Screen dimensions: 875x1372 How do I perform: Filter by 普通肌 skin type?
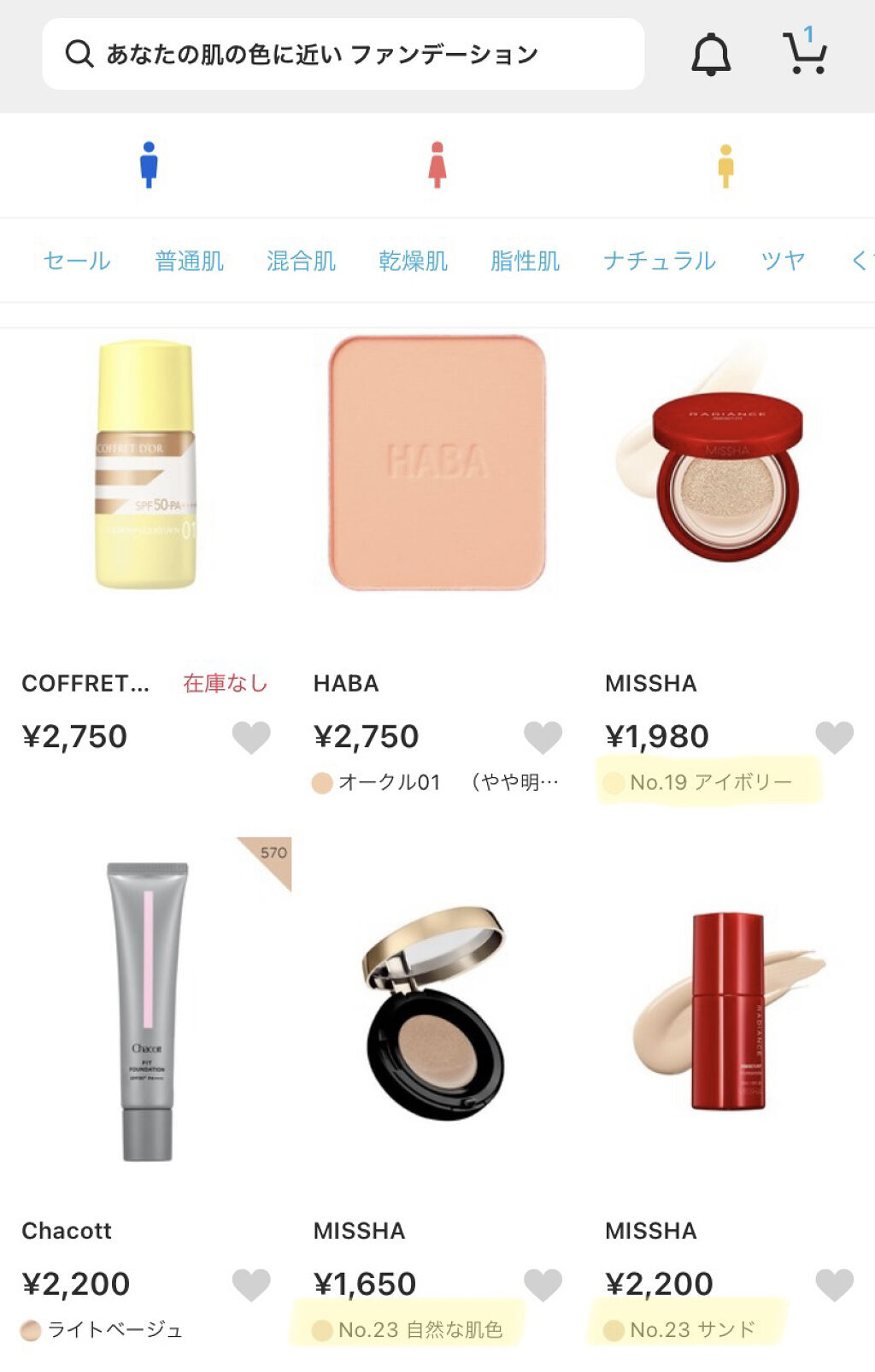tap(189, 261)
